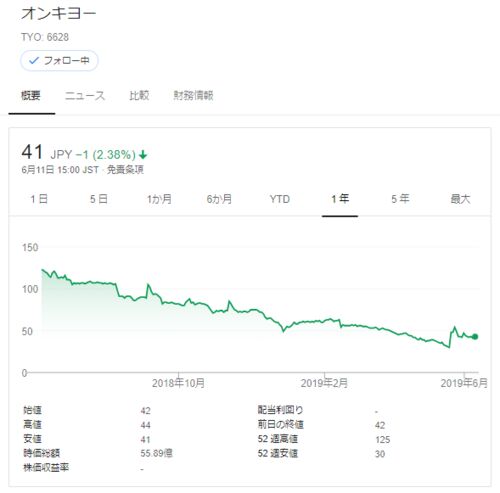
Task: Switch to the 財務情報 tab
Action: (193, 96)
